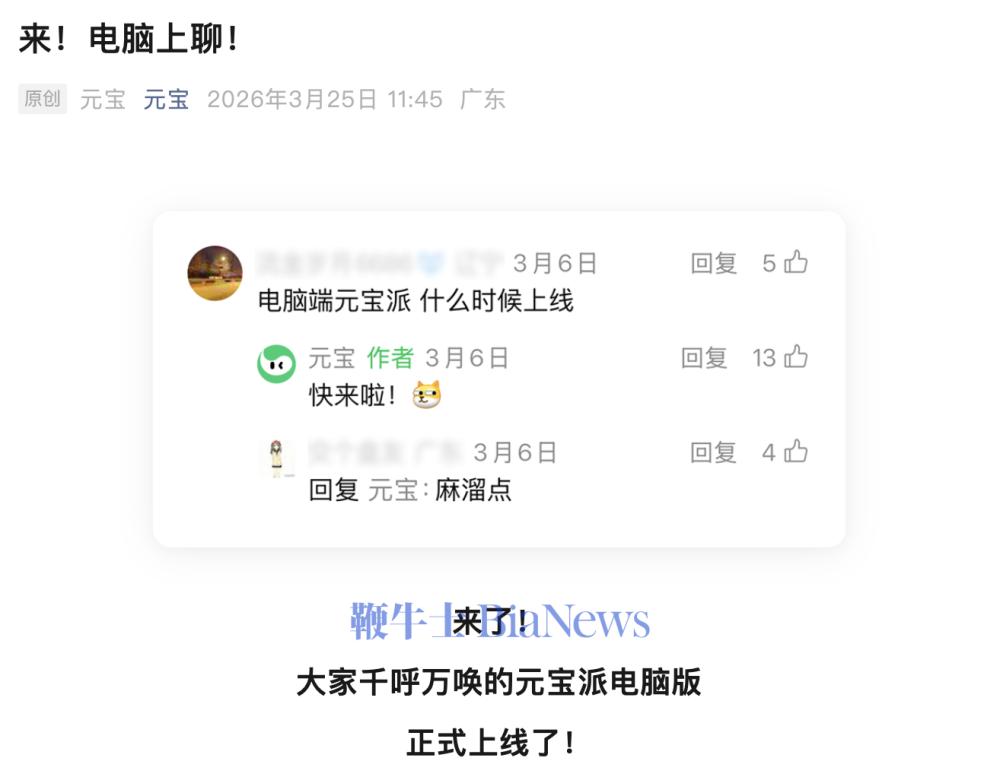Screen dimensions: 1000x777
Task: Open the embedded comments screenshot image
Action: 499,379
